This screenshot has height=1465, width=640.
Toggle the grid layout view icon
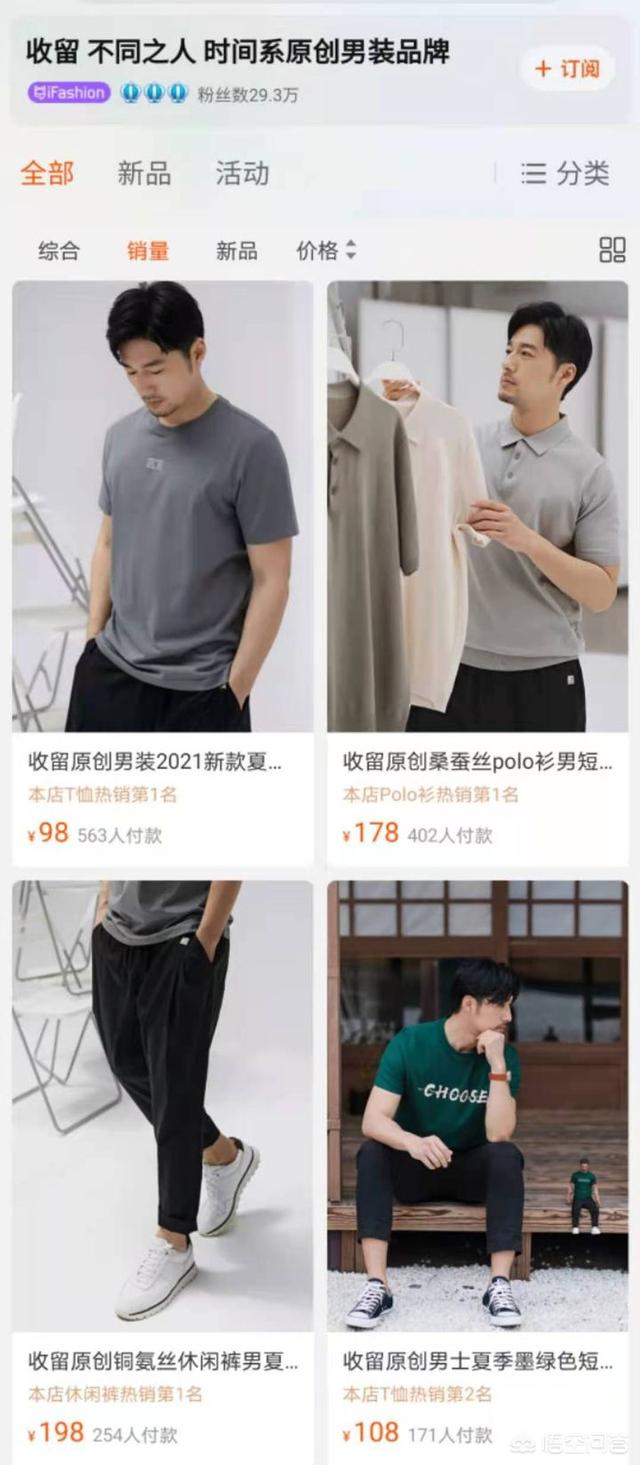tap(612, 250)
